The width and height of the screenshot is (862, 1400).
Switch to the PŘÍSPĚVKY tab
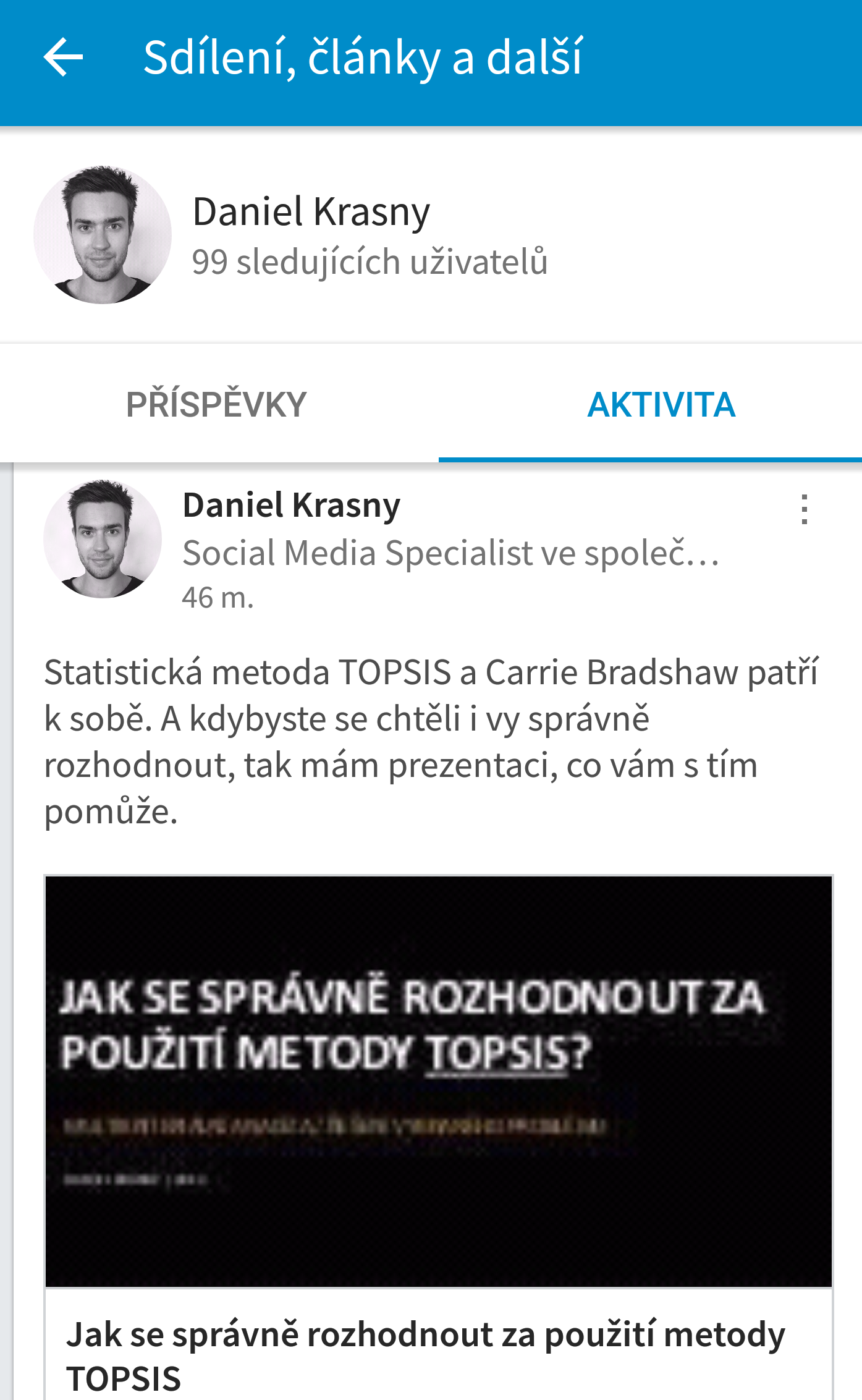point(215,405)
